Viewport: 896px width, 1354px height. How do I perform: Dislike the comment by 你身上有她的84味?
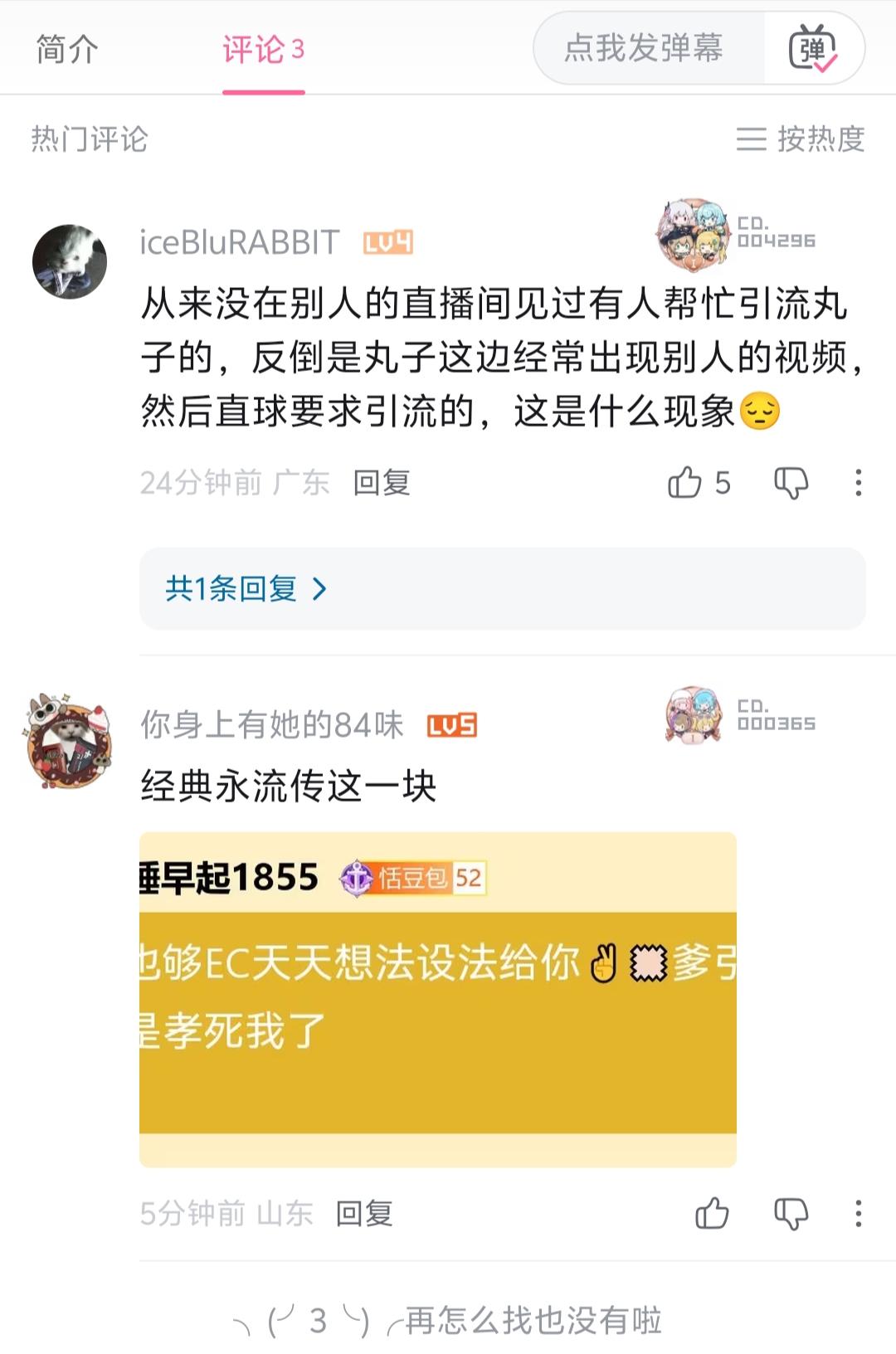click(791, 1214)
